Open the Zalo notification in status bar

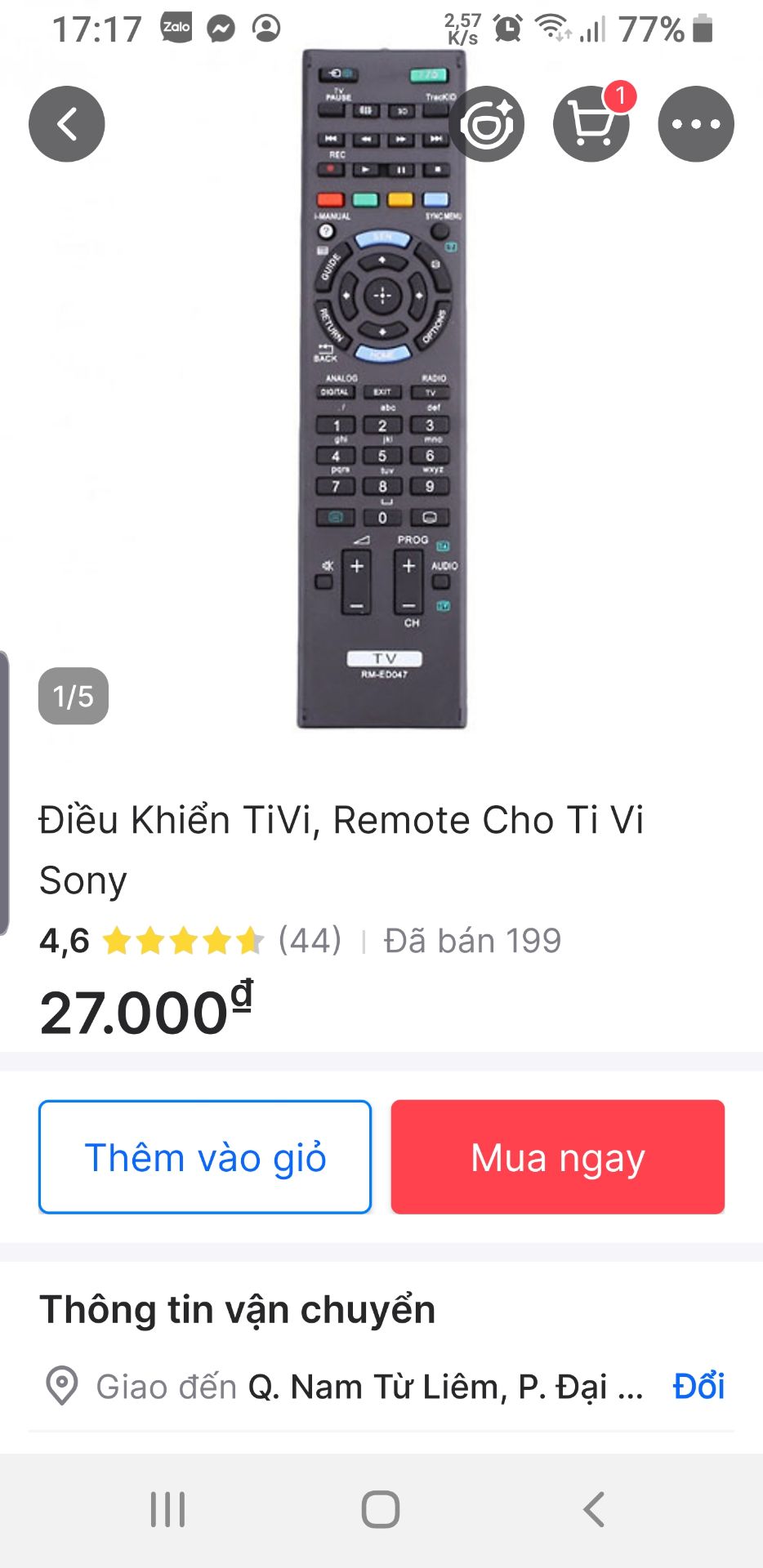[x=176, y=26]
